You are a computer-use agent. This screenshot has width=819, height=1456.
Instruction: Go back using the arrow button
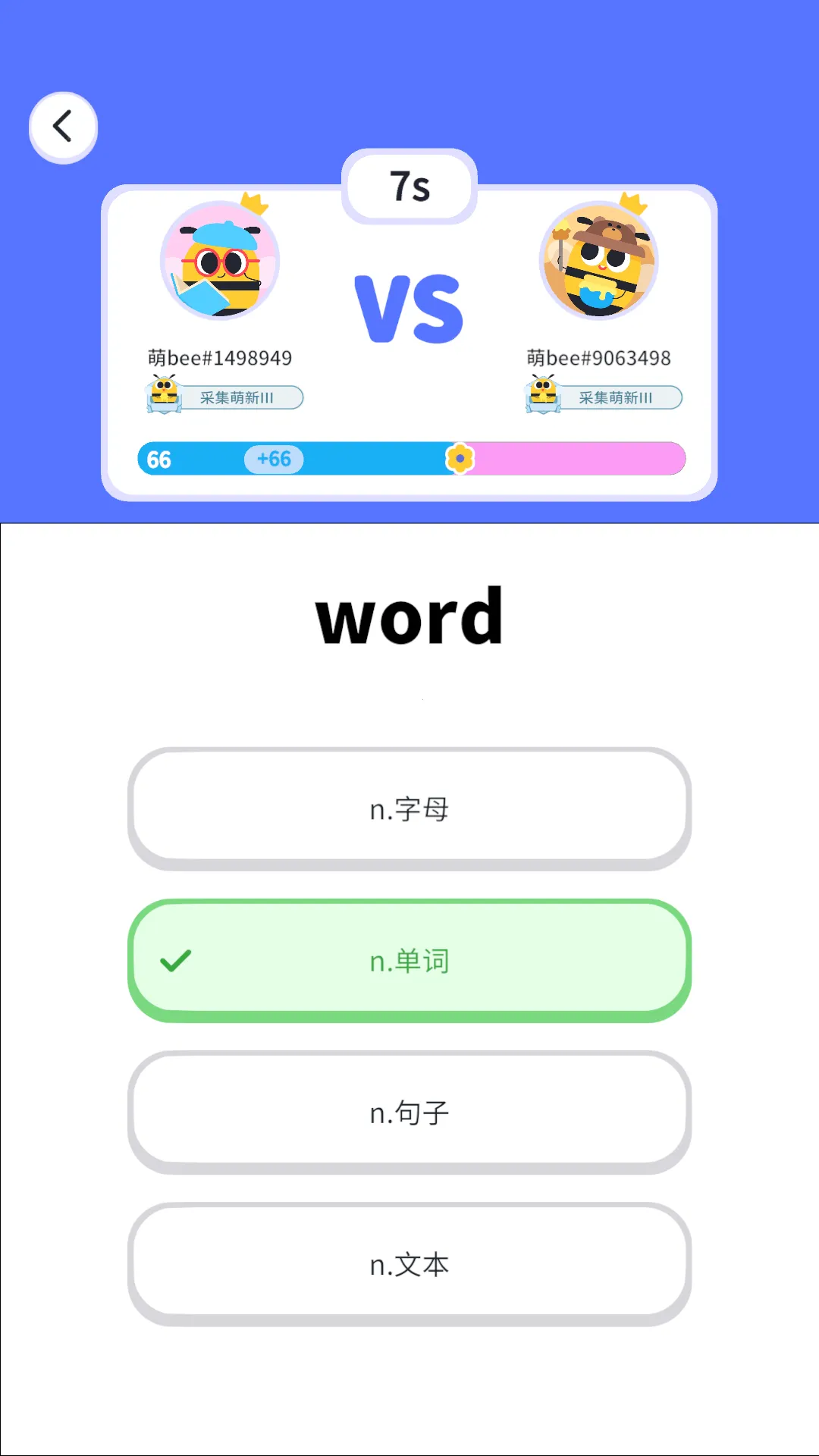pos(63,127)
